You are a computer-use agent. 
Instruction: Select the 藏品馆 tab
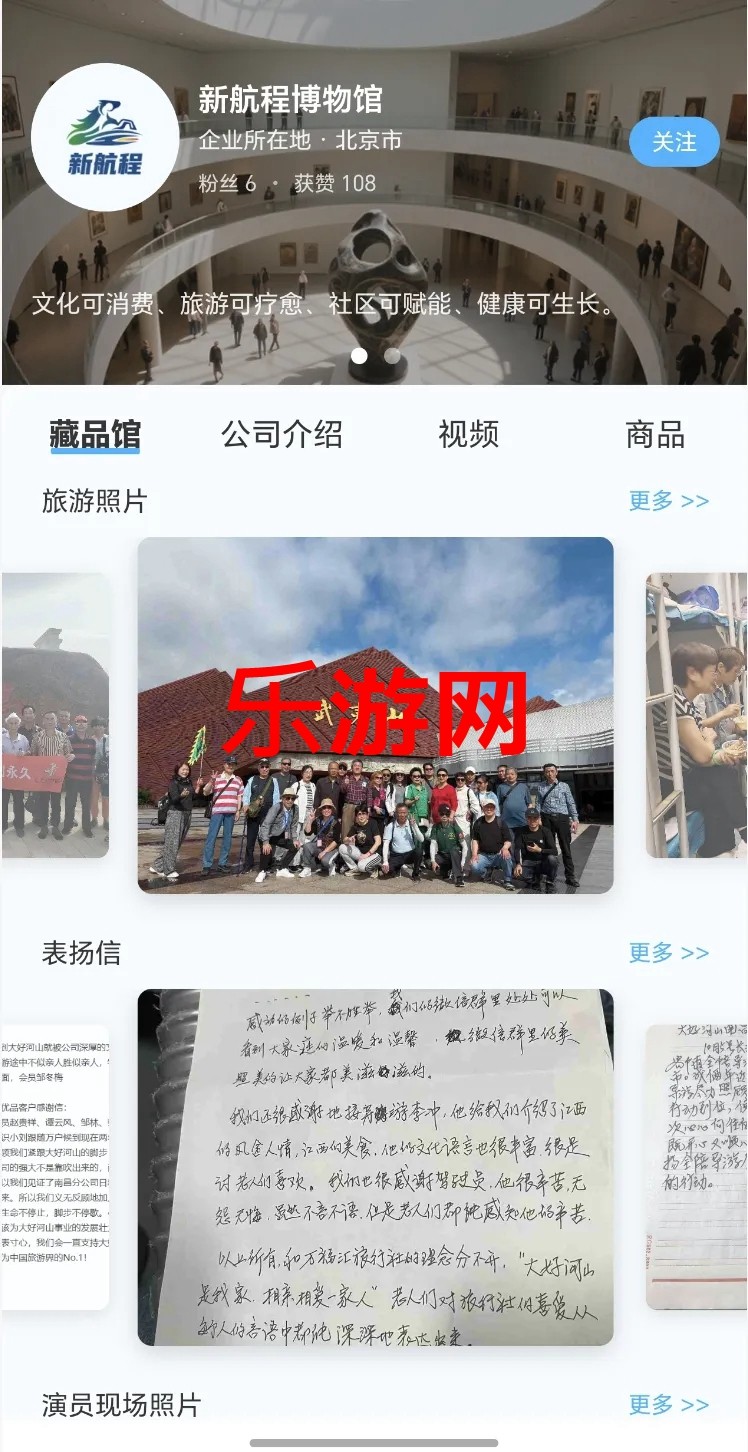tap(95, 434)
